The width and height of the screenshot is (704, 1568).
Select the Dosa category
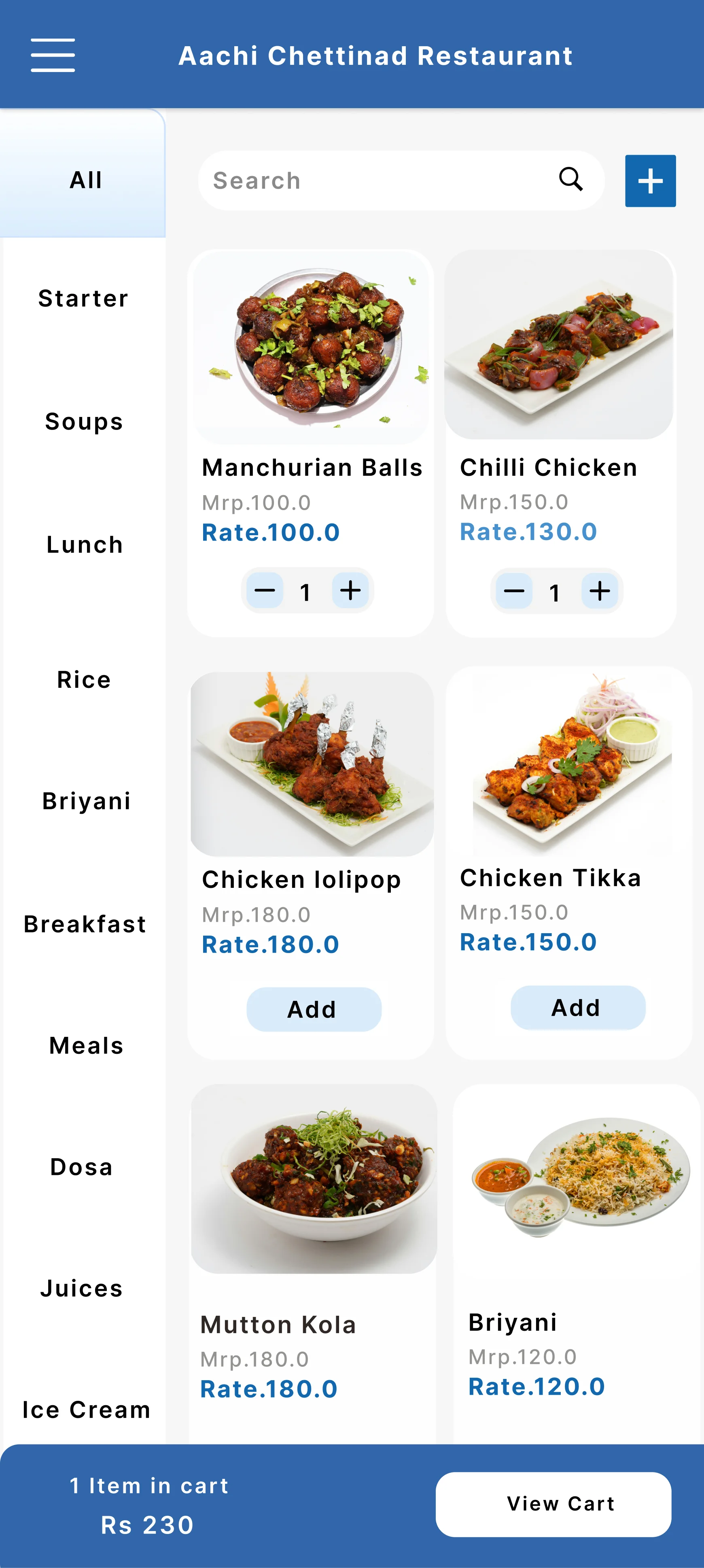coord(82,1167)
